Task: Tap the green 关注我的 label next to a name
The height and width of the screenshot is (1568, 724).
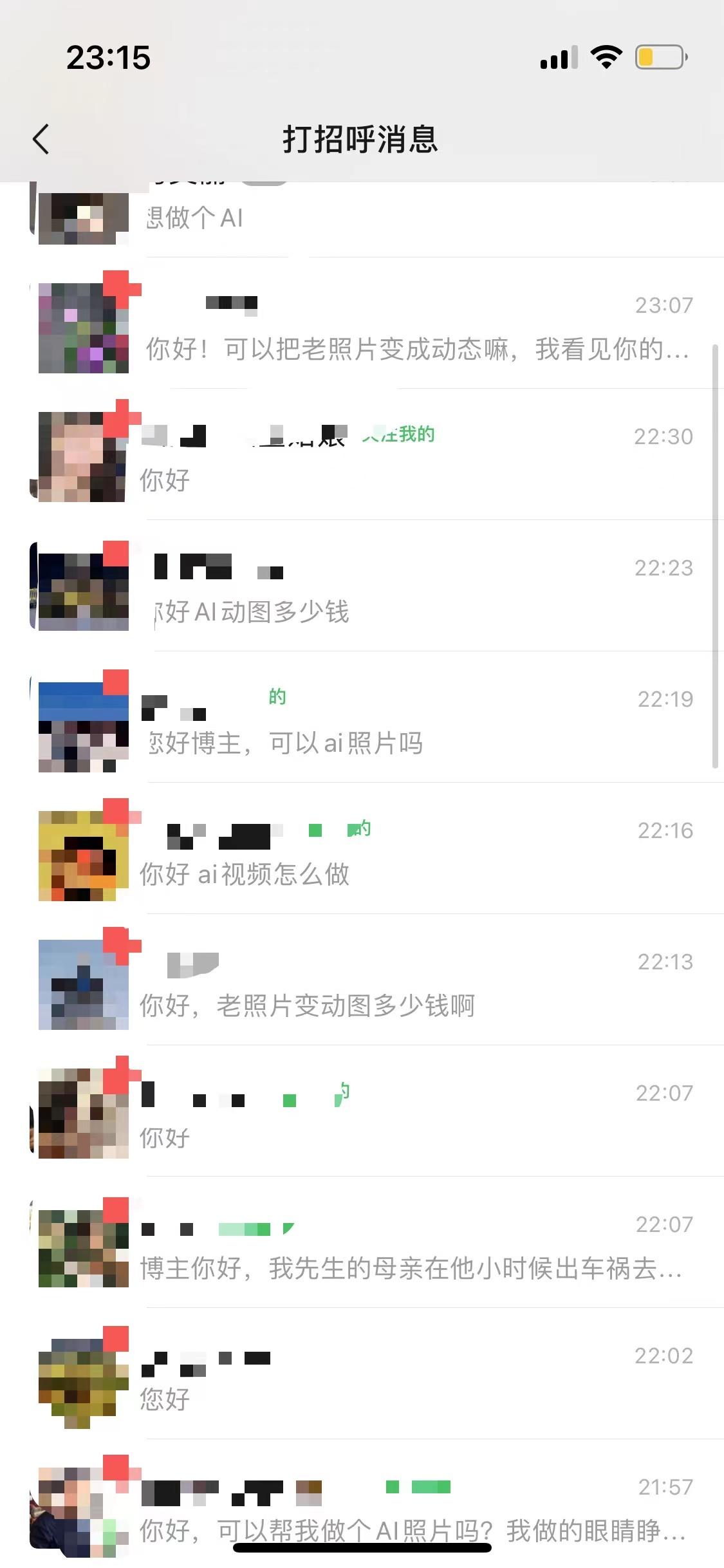Action: 399,435
